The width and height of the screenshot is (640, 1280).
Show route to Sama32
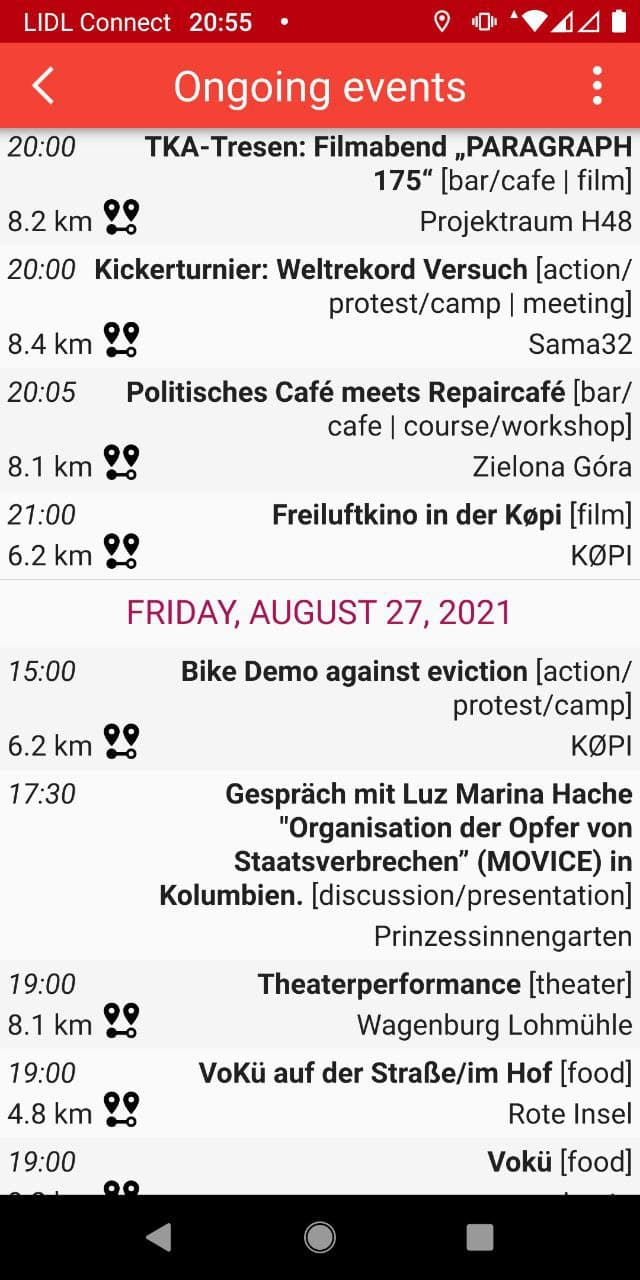(121, 341)
